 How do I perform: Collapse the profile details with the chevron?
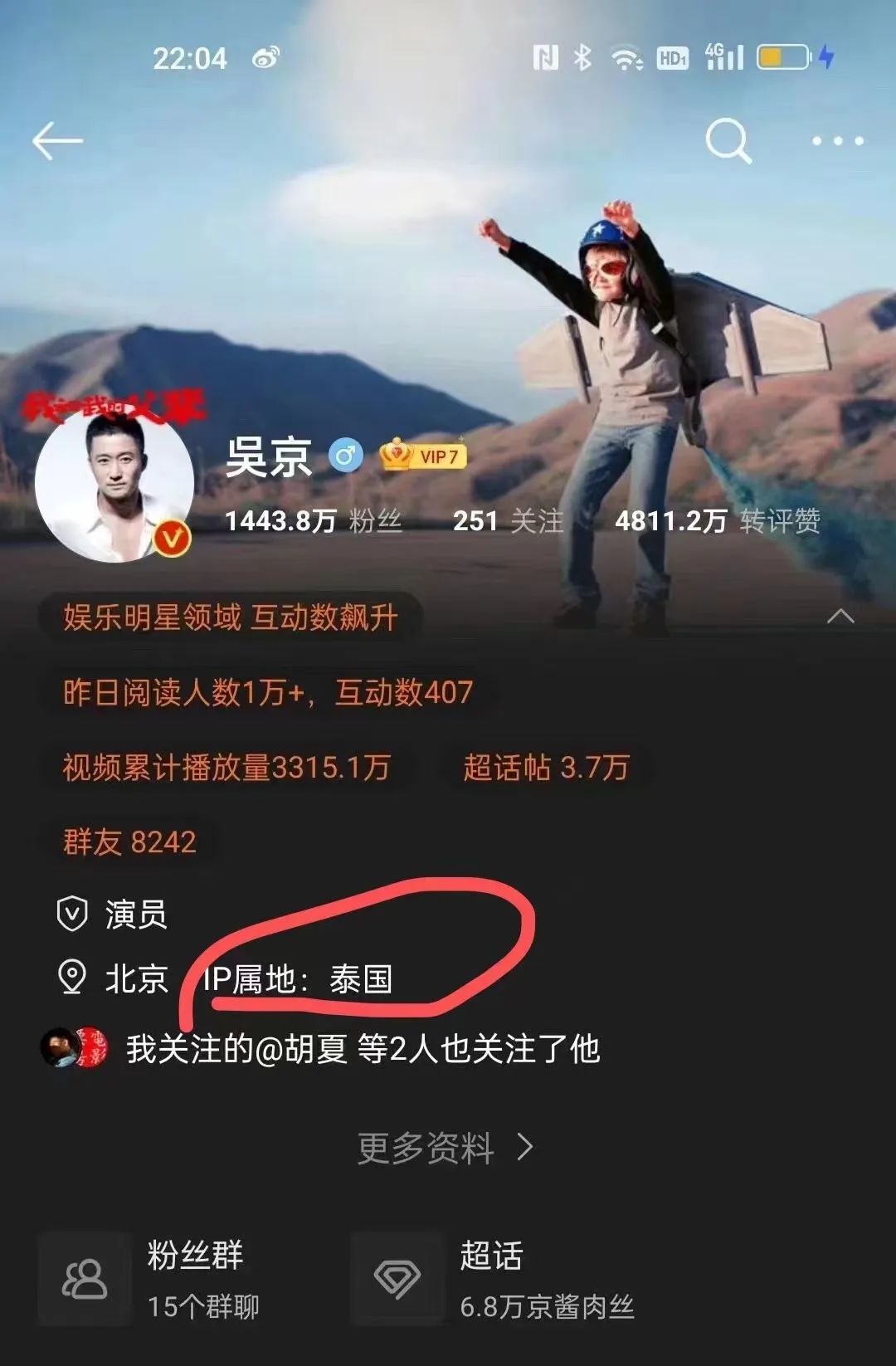point(840,617)
